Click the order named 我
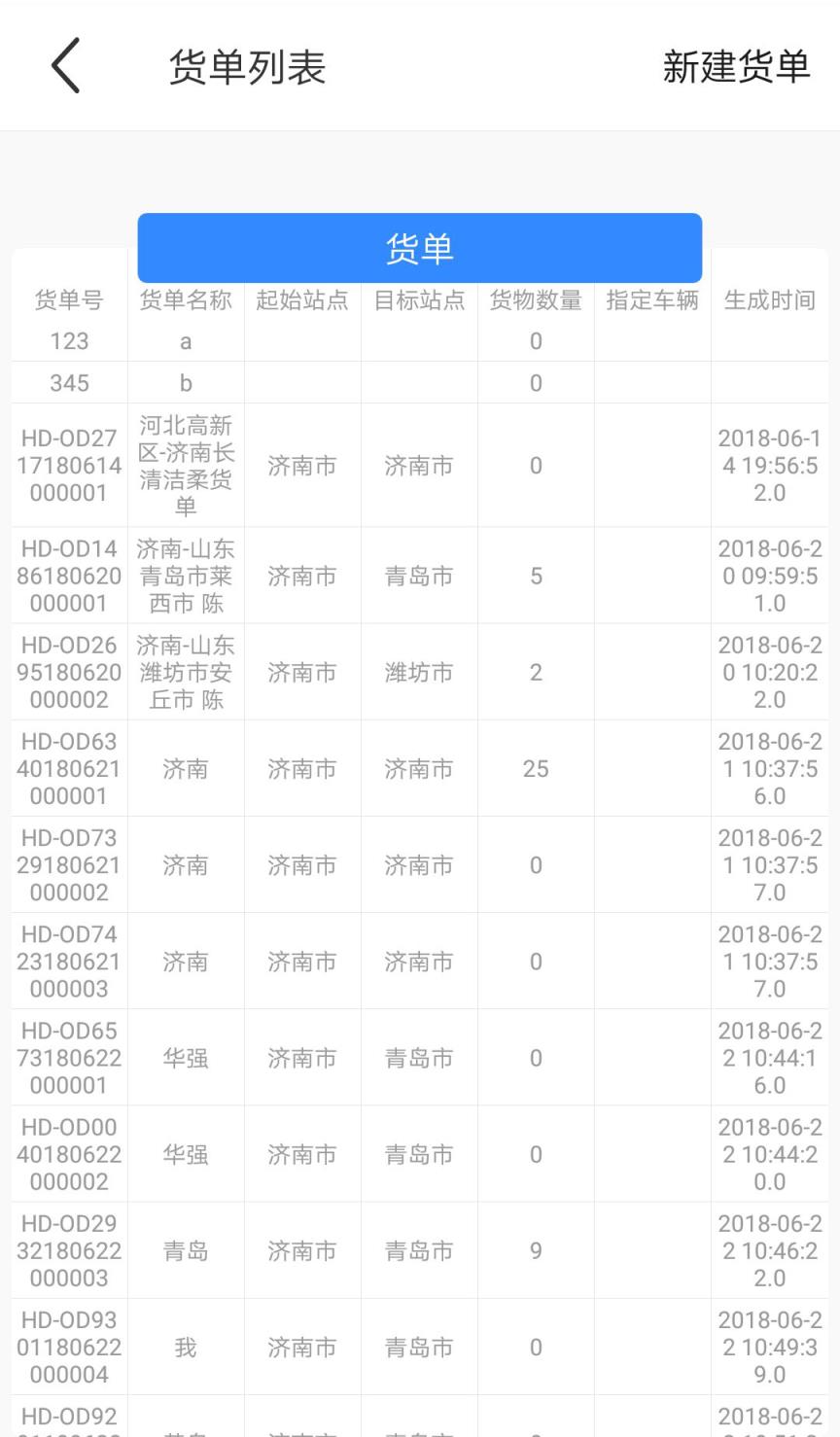Screen dimensions: 840x1437 [x=185, y=1348]
